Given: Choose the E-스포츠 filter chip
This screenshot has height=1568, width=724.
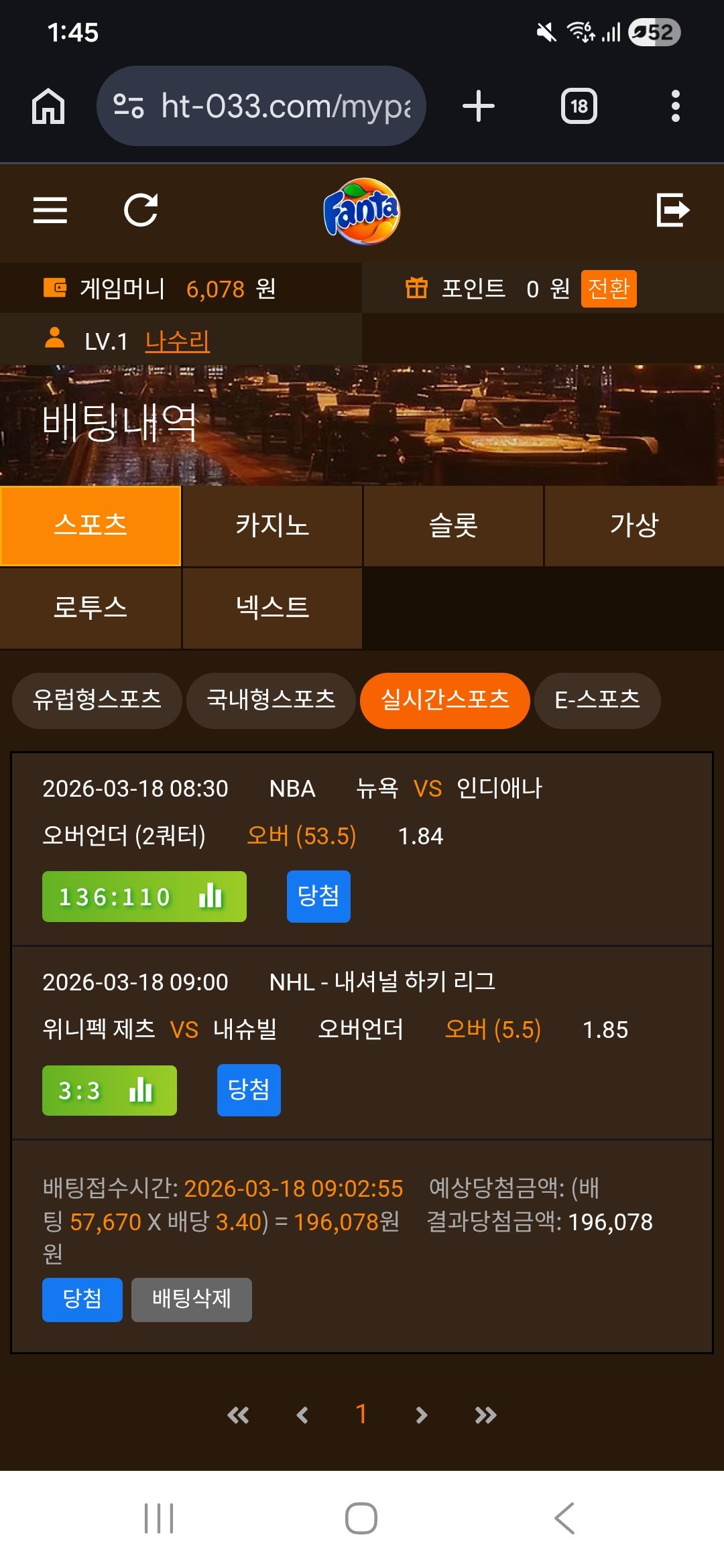Looking at the screenshot, I should pos(597,700).
